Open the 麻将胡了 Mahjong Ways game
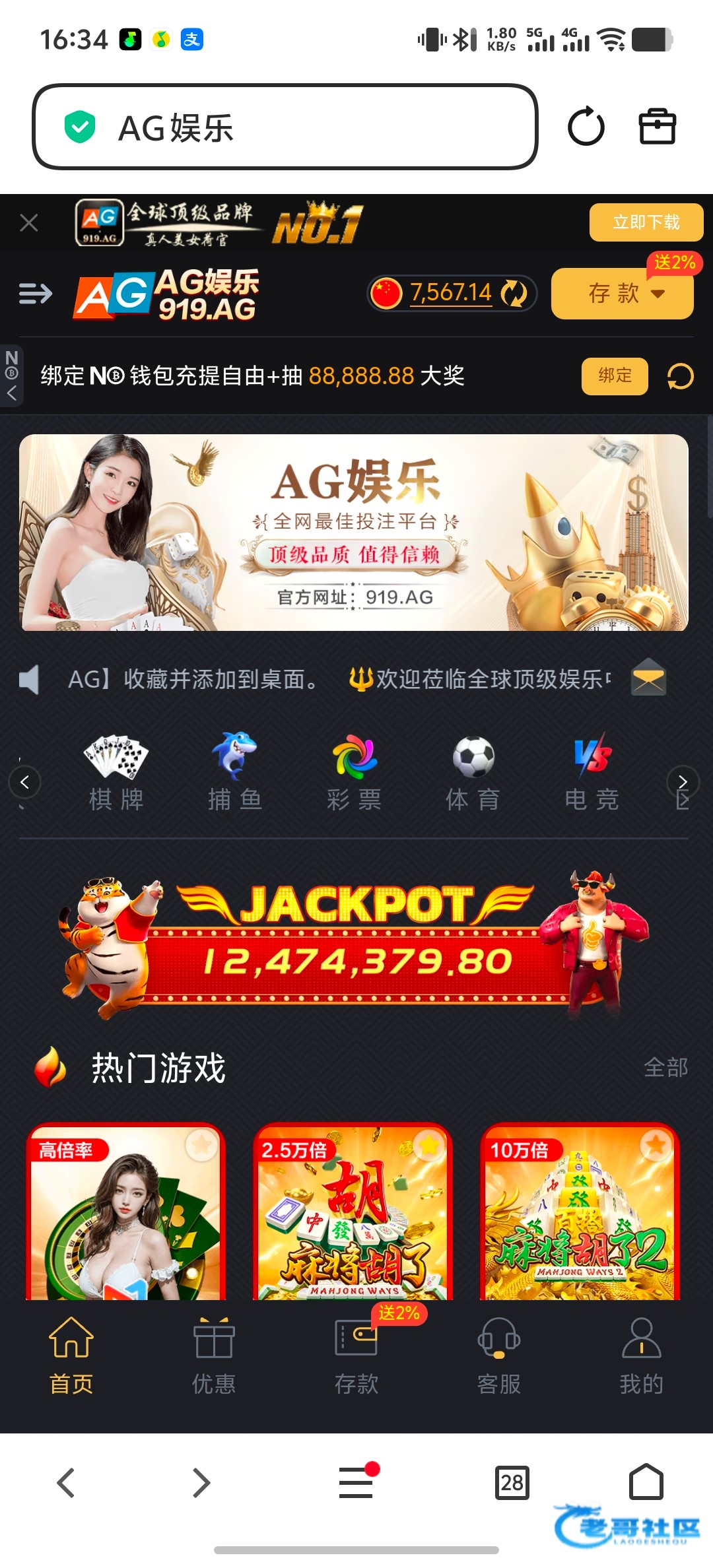This screenshot has width=713, height=1568. point(353,1214)
